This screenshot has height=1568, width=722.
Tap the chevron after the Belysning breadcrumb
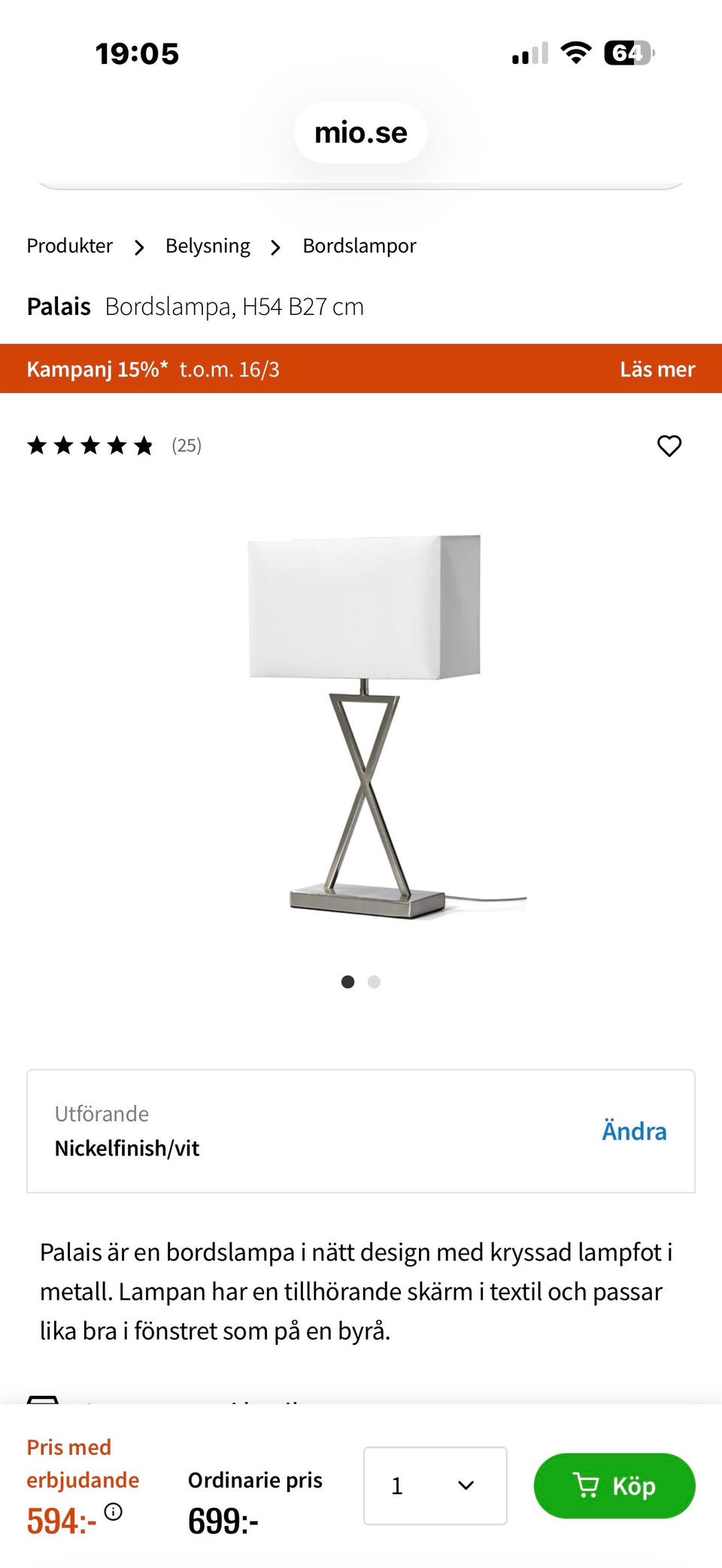pyautogui.click(x=276, y=247)
